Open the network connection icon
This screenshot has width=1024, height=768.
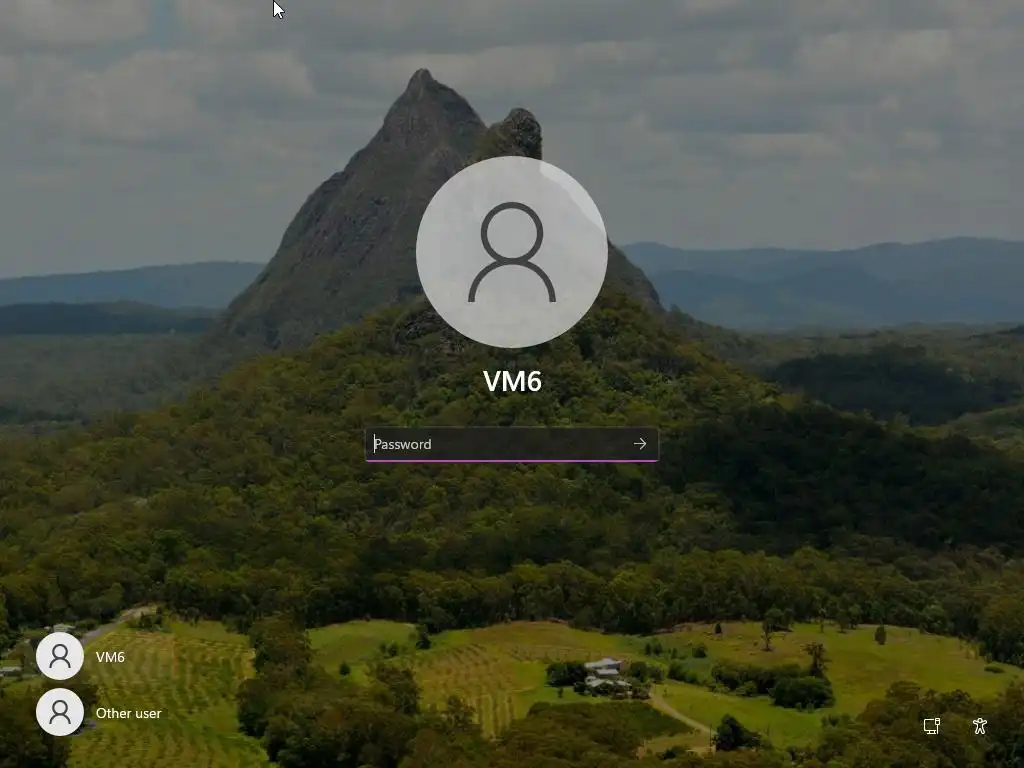pyautogui.click(x=931, y=726)
